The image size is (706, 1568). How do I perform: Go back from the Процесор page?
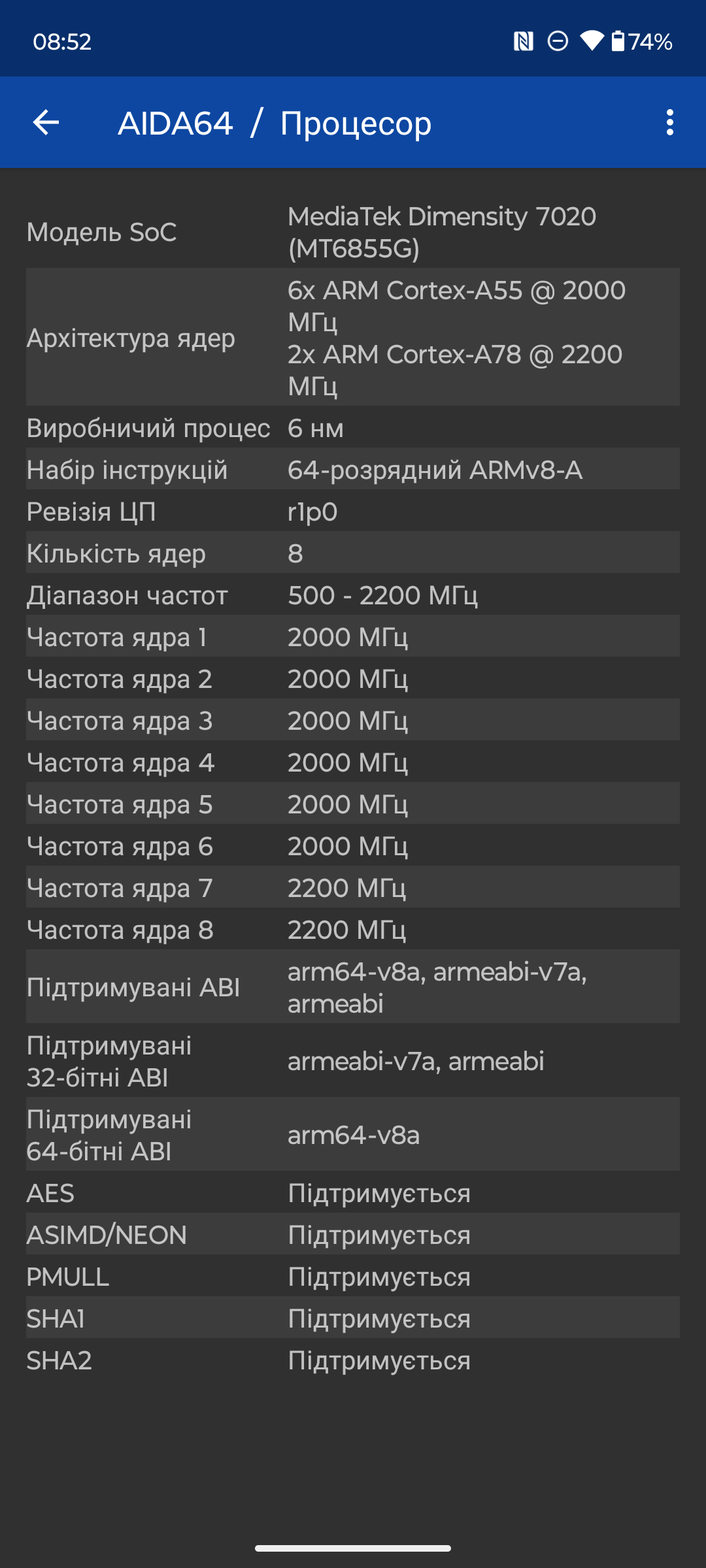click(x=46, y=122)
